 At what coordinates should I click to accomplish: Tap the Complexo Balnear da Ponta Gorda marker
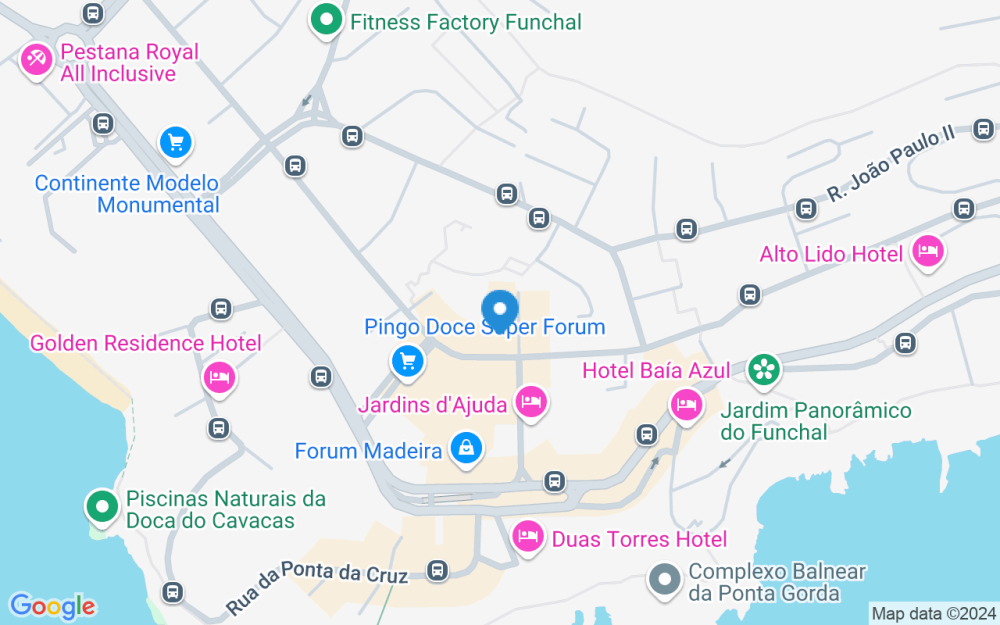click(664, 577)
